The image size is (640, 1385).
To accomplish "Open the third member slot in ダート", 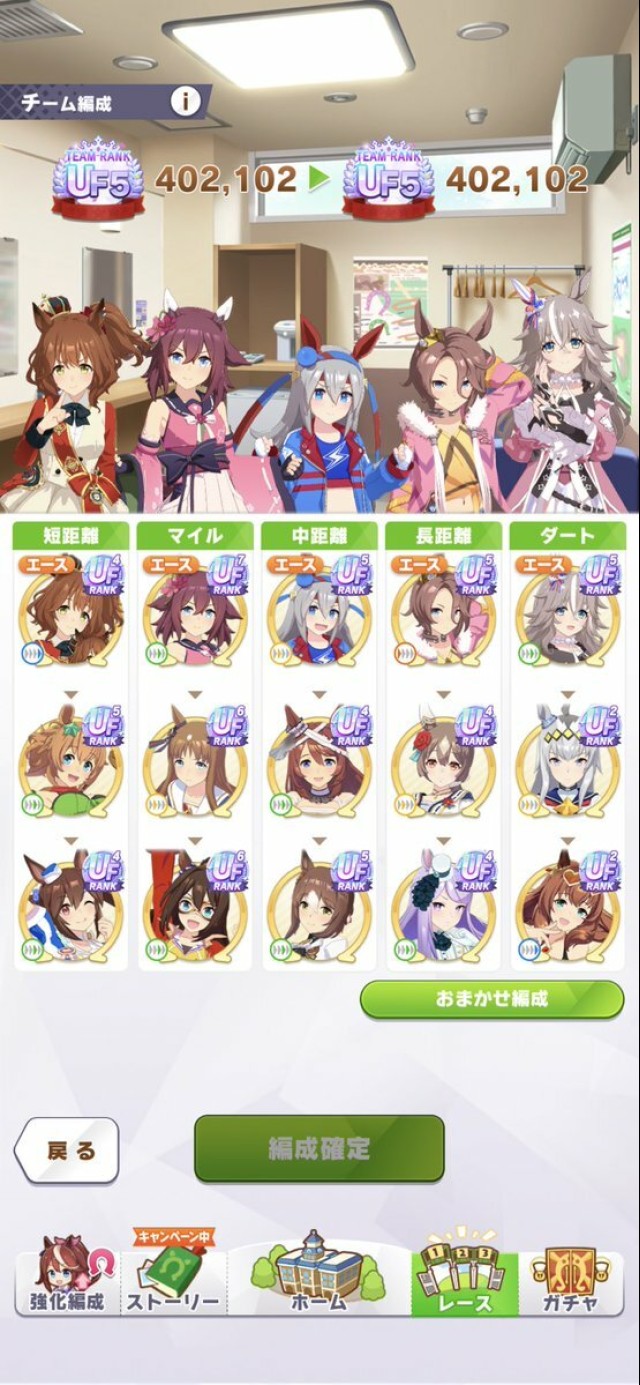I will coord(567,907).
